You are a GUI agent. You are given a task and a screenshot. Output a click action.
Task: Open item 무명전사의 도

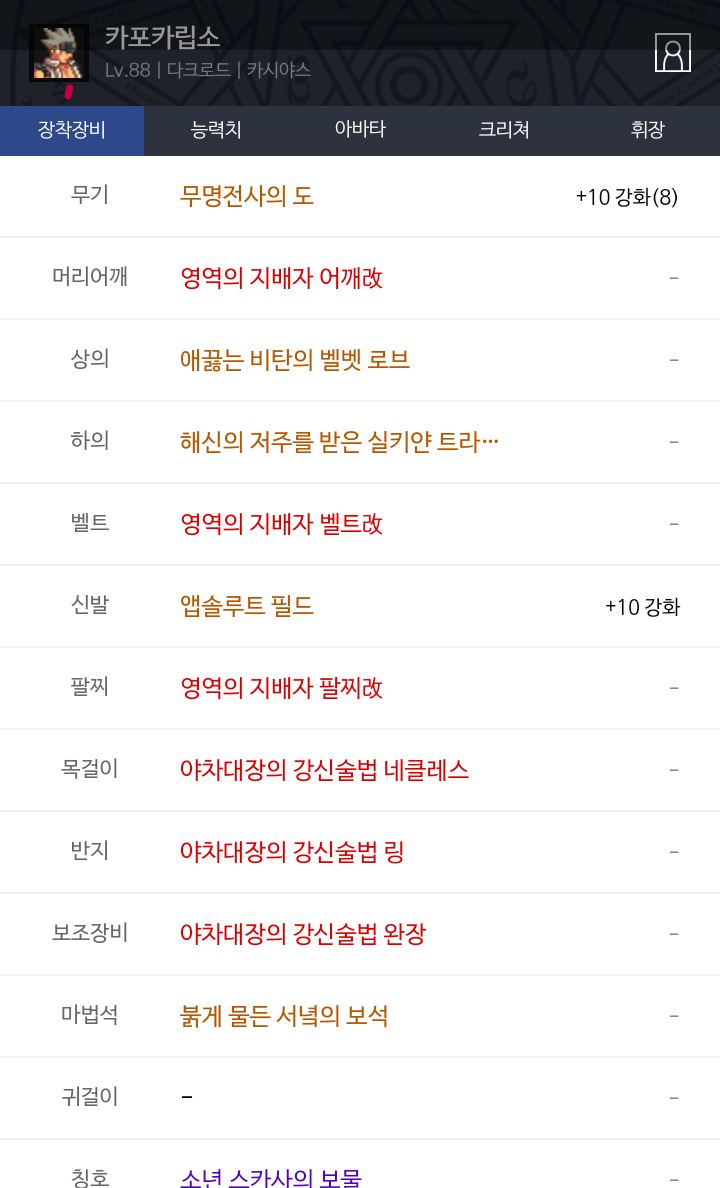click(x=246, y=196)
